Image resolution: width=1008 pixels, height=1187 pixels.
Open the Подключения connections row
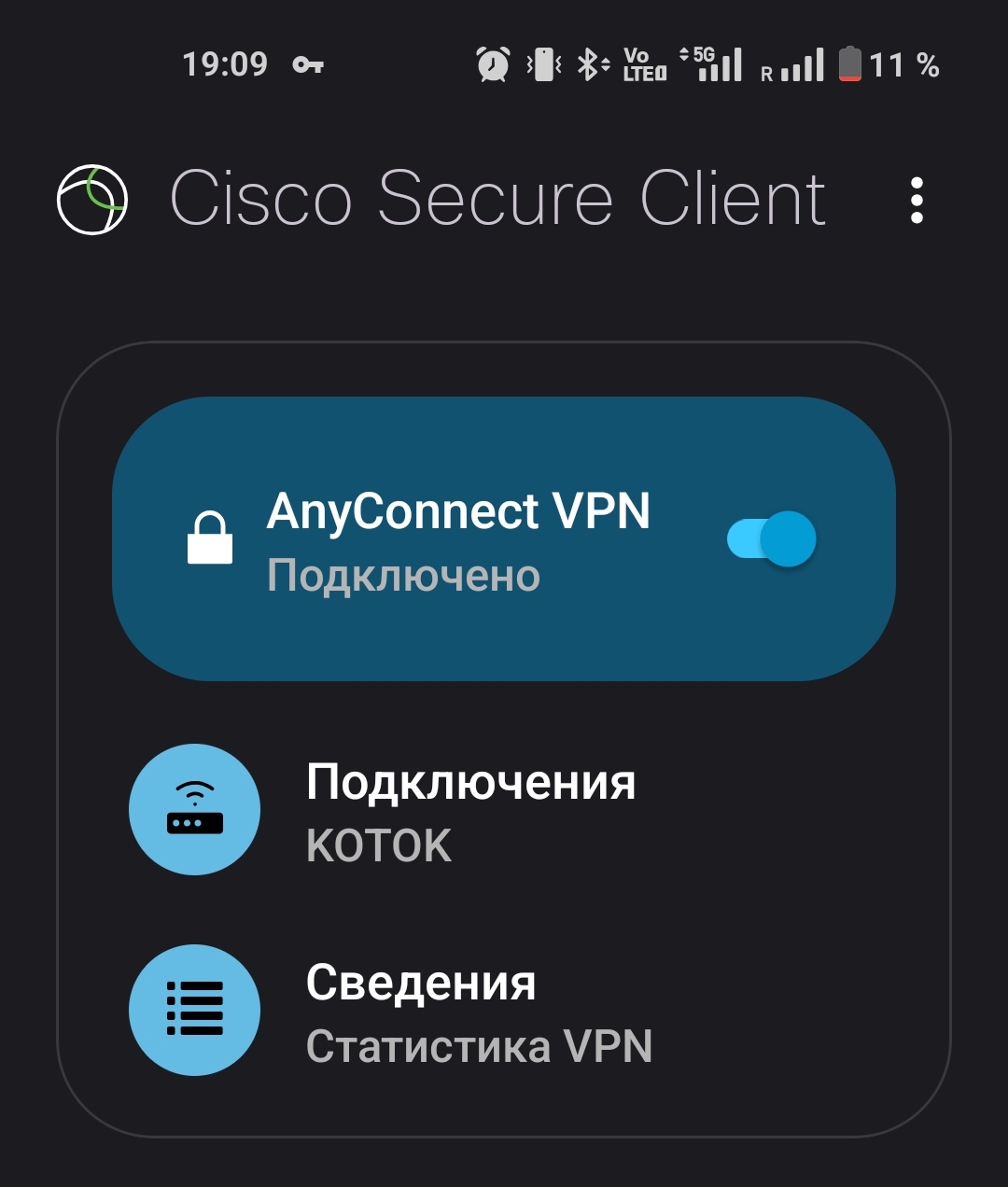[470, 810]
